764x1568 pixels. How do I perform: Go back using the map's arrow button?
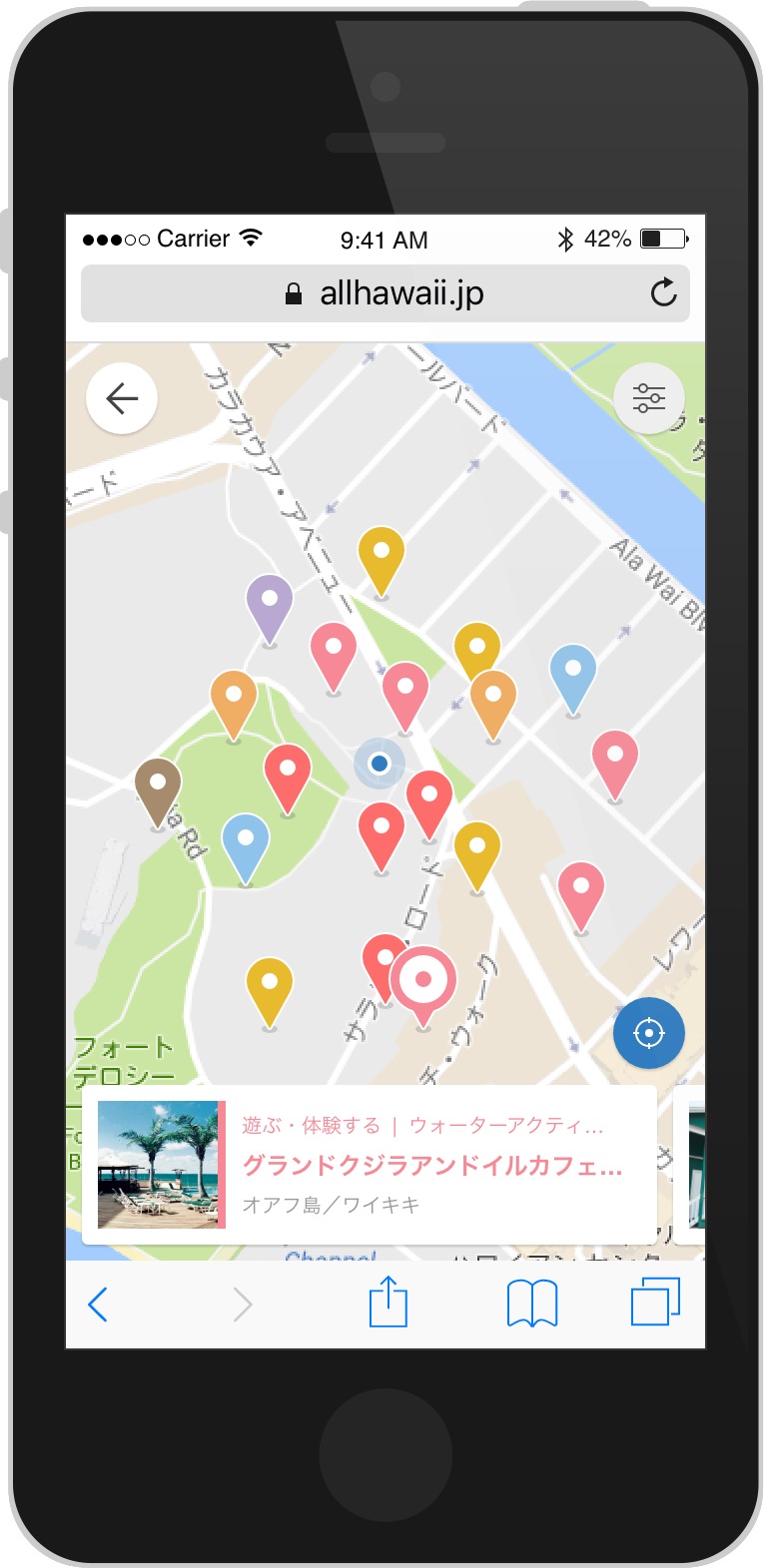pyautogui.click(x=122, y=399)
